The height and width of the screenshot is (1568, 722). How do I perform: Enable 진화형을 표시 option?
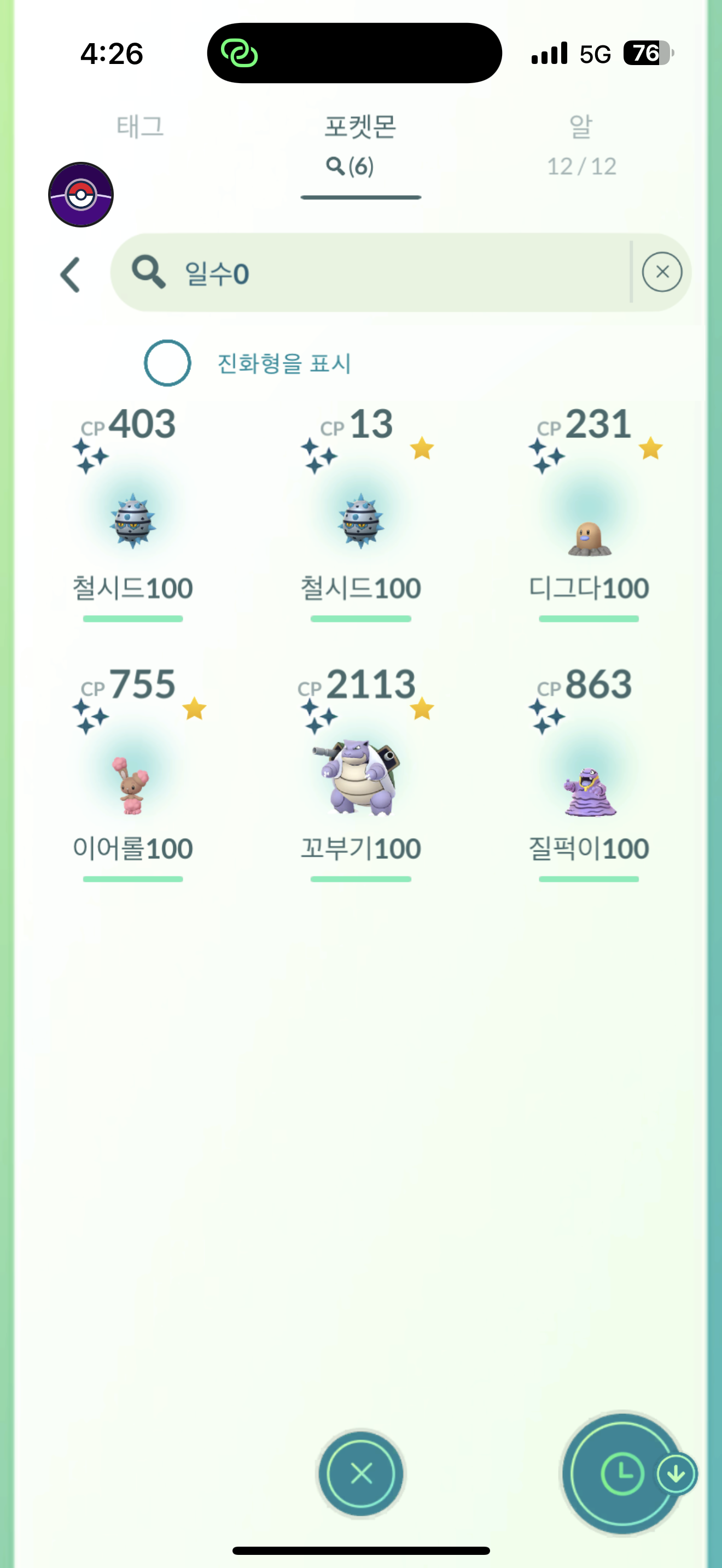pyautogui.click(x=167, y=363)
